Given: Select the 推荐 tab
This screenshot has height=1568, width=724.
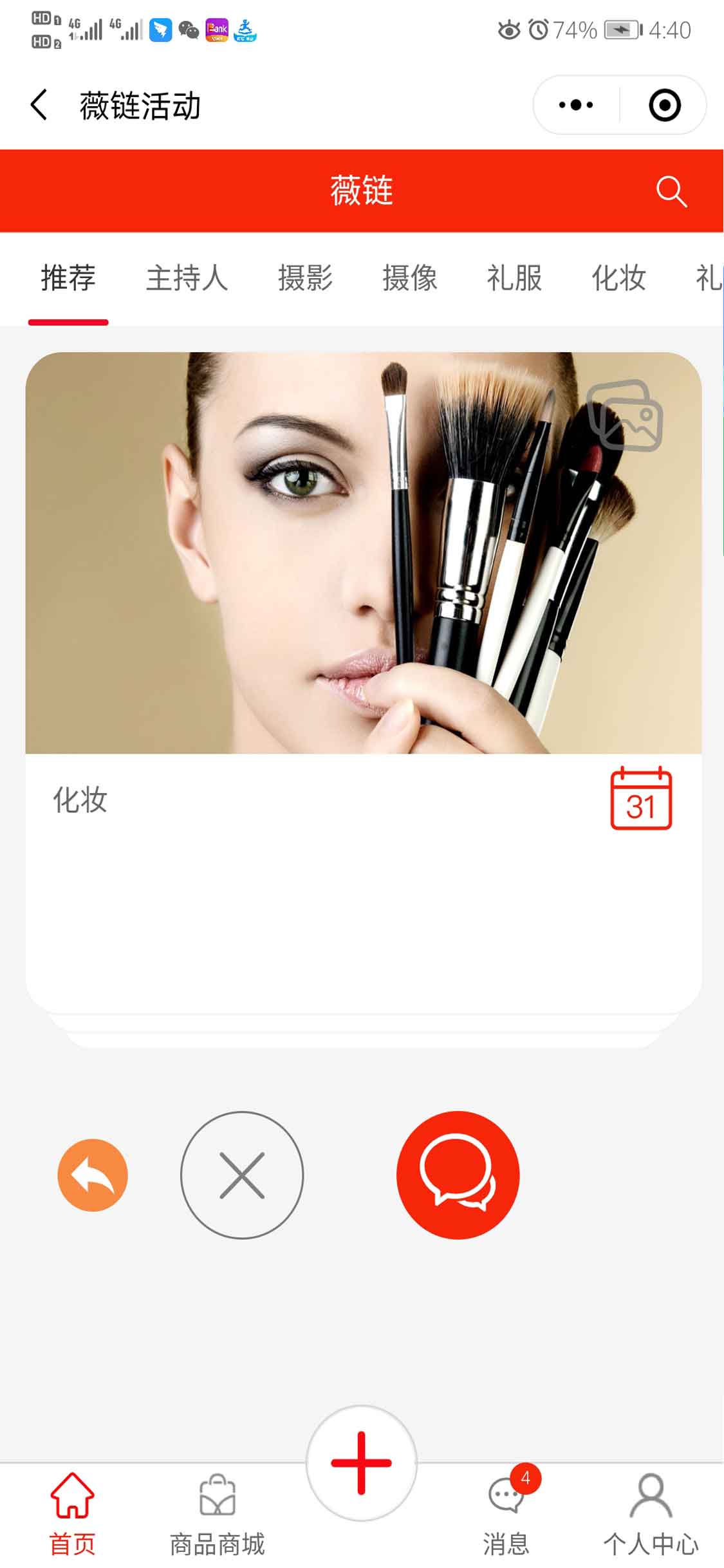Looking at the screenshot, I should [x=68, y=278].
